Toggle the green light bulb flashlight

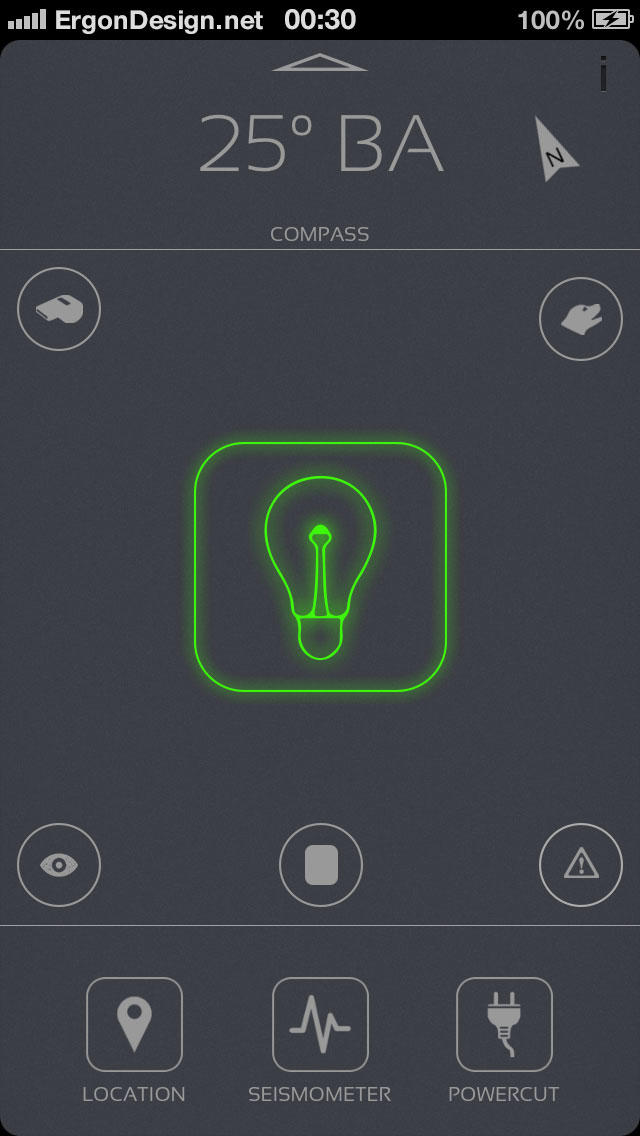[320, 567]
